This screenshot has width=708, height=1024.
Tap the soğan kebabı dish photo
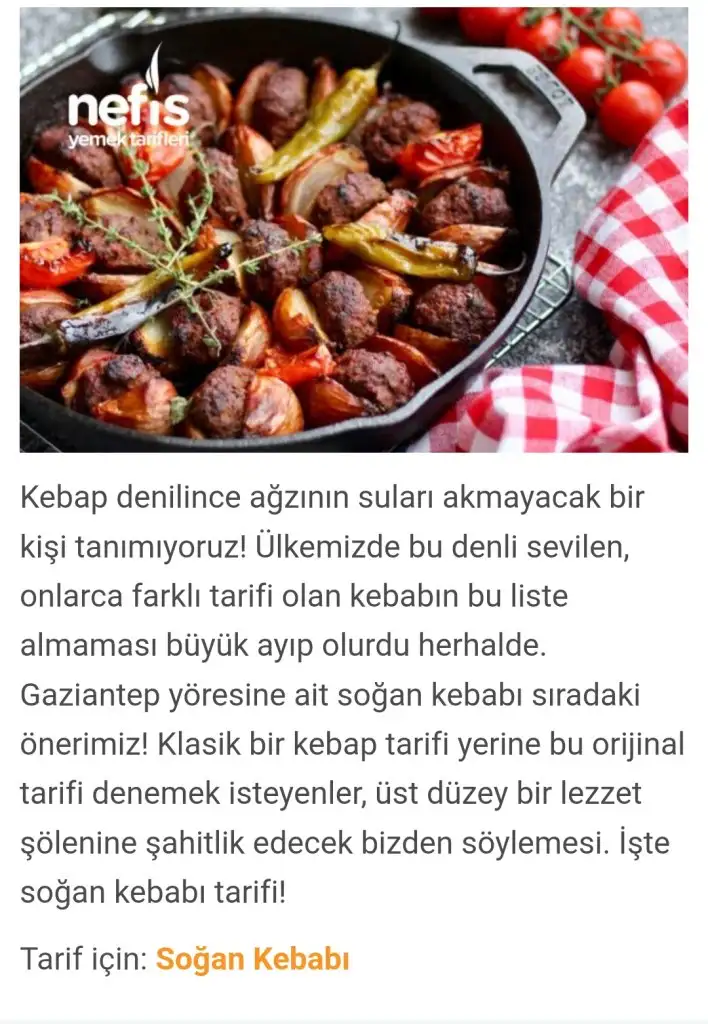coord(353,230)
